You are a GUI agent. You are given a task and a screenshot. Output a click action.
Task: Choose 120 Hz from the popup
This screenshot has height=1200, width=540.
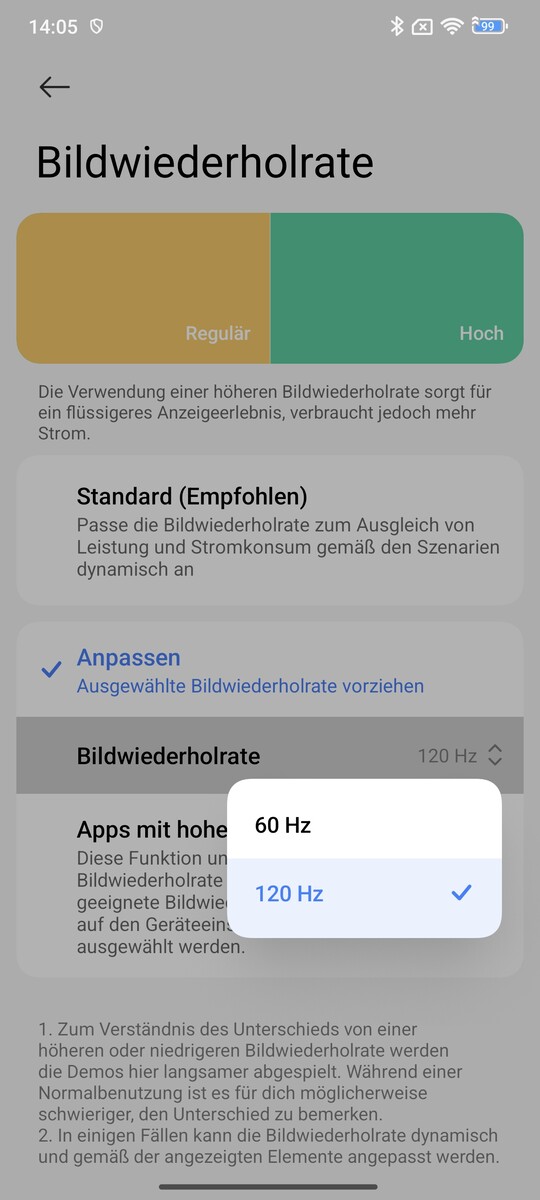click(364, 893)
